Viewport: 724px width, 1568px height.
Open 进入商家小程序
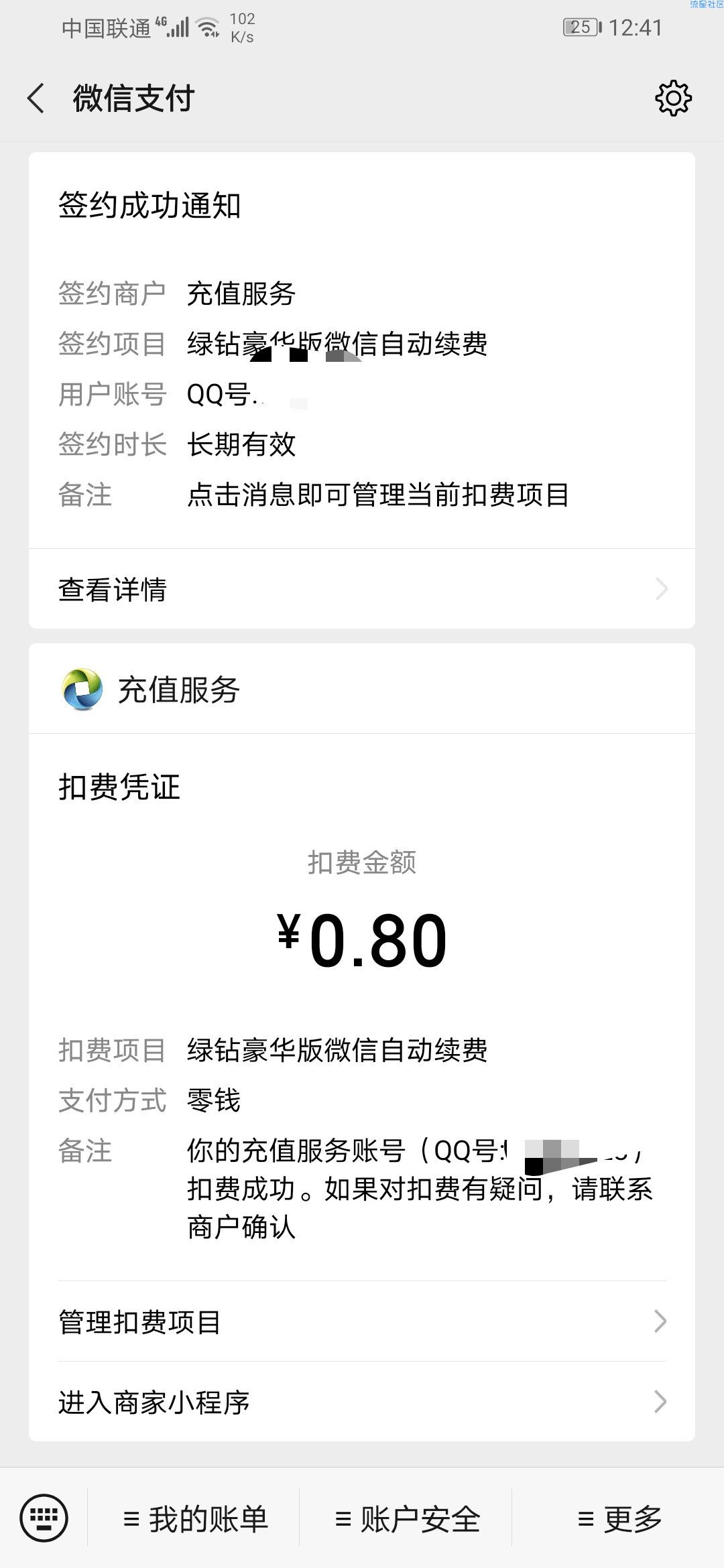point(362,1402)
